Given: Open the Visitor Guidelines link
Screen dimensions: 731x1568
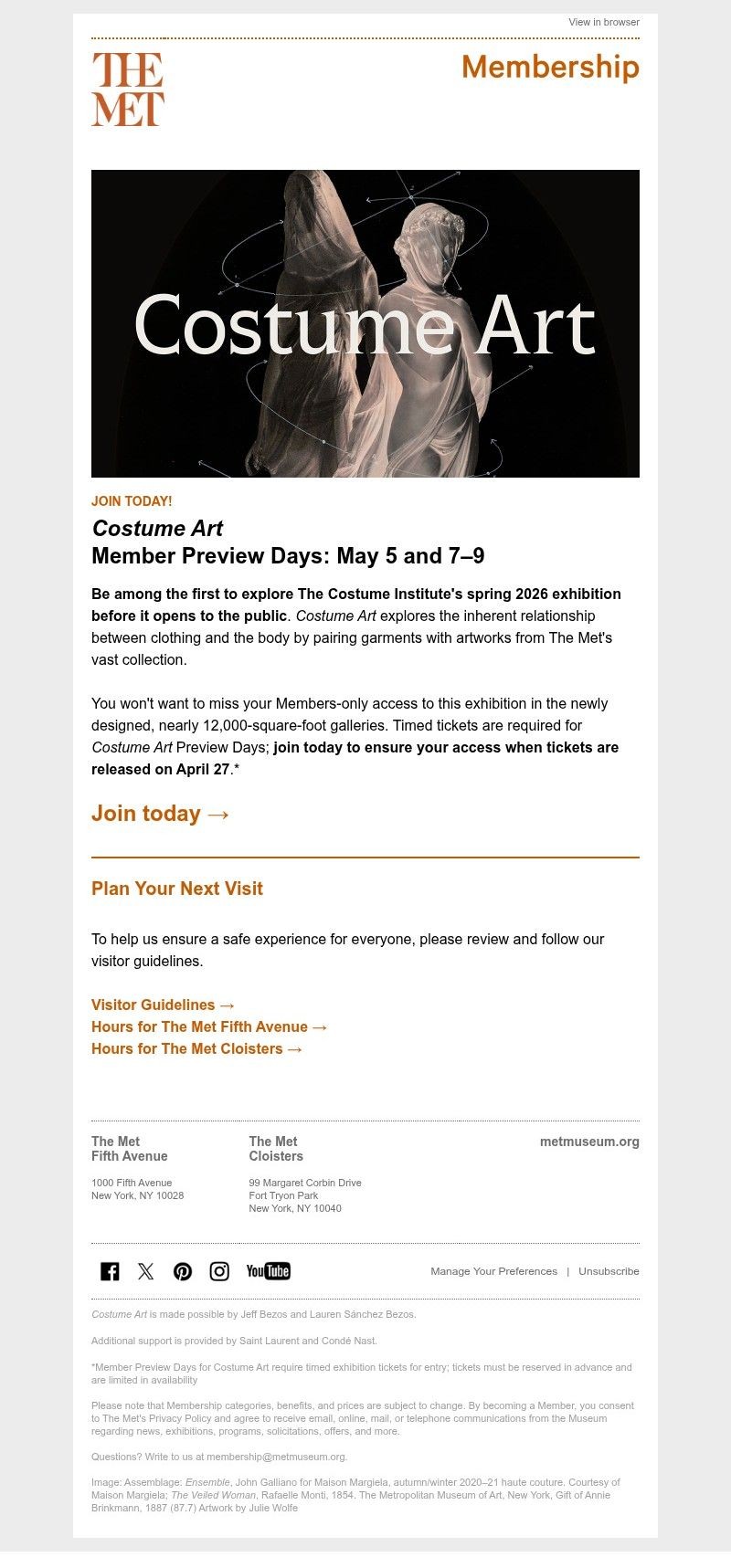Looking at the screenshot, I should click(161, 1005).
